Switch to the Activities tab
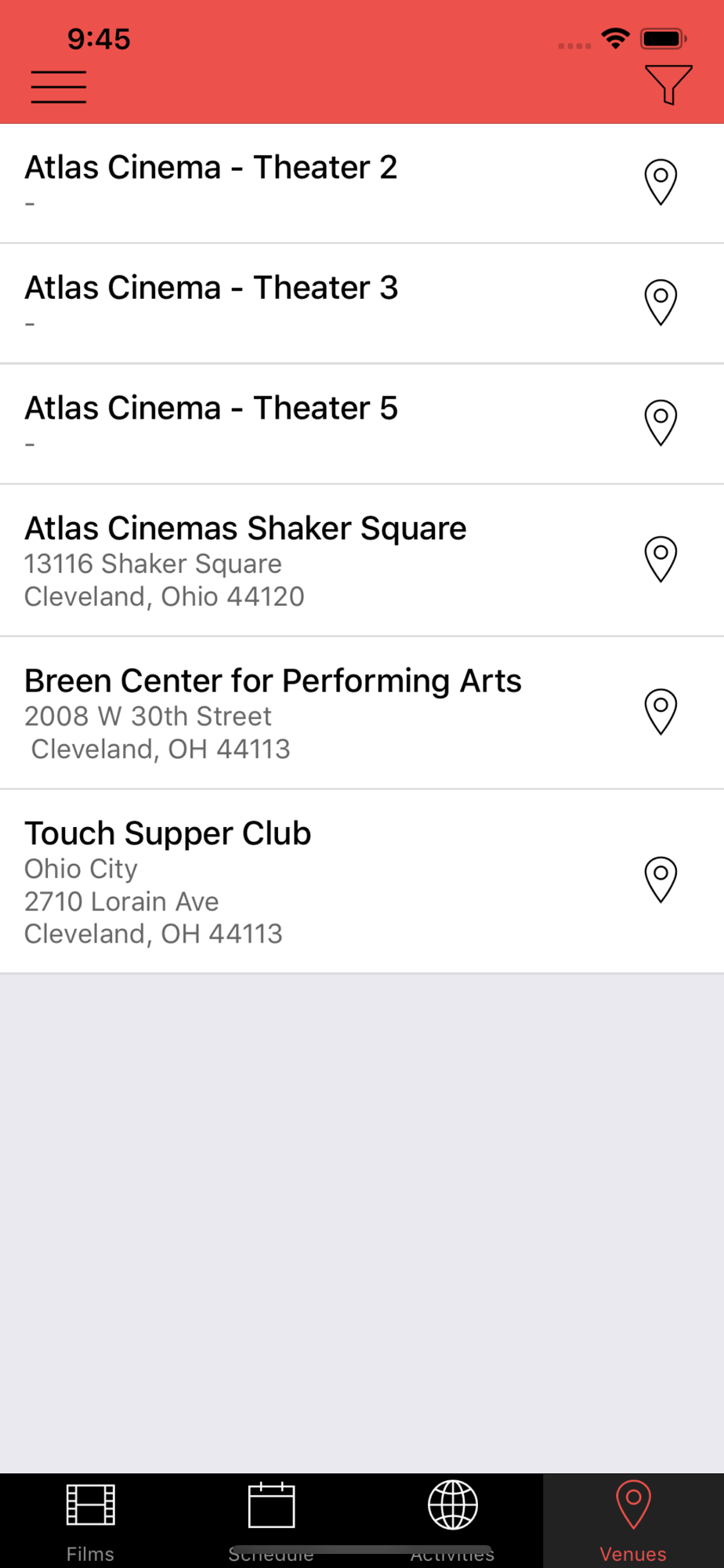Image resolution: width=724 pixels, height=1568 pixels. click(x=452, y=1521)
